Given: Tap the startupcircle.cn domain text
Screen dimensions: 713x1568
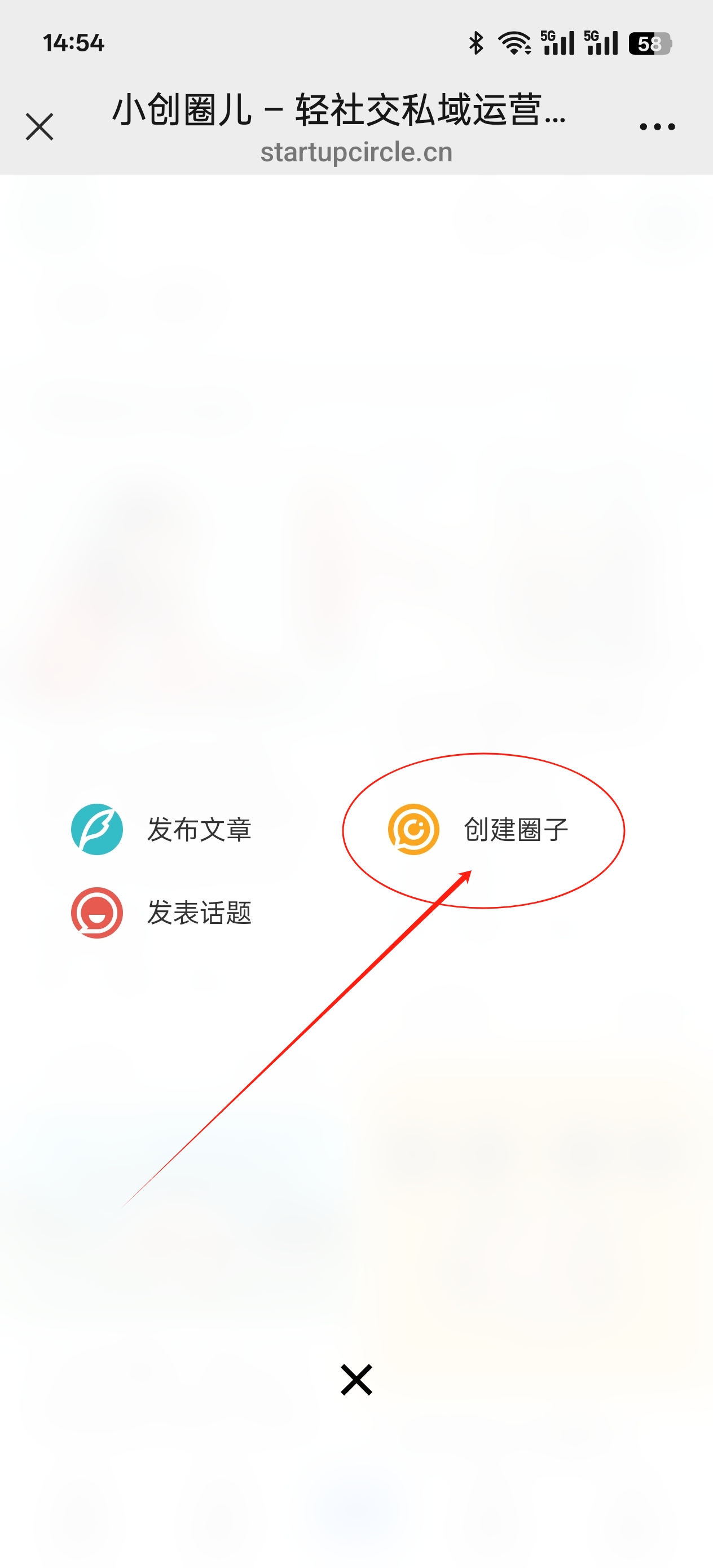Looking at the screenshot, I should 355,152.
